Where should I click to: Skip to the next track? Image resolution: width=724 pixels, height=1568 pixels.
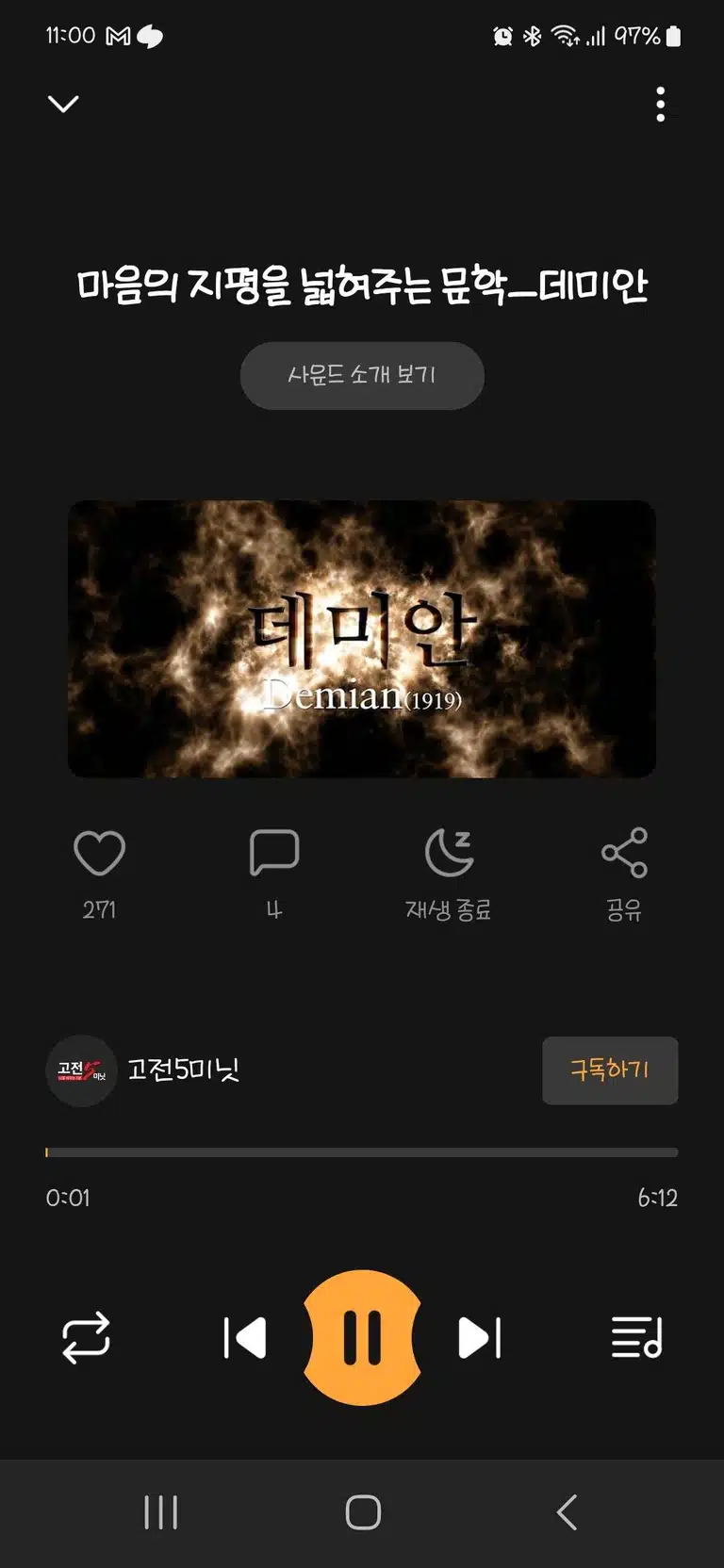coord(479,1338)
